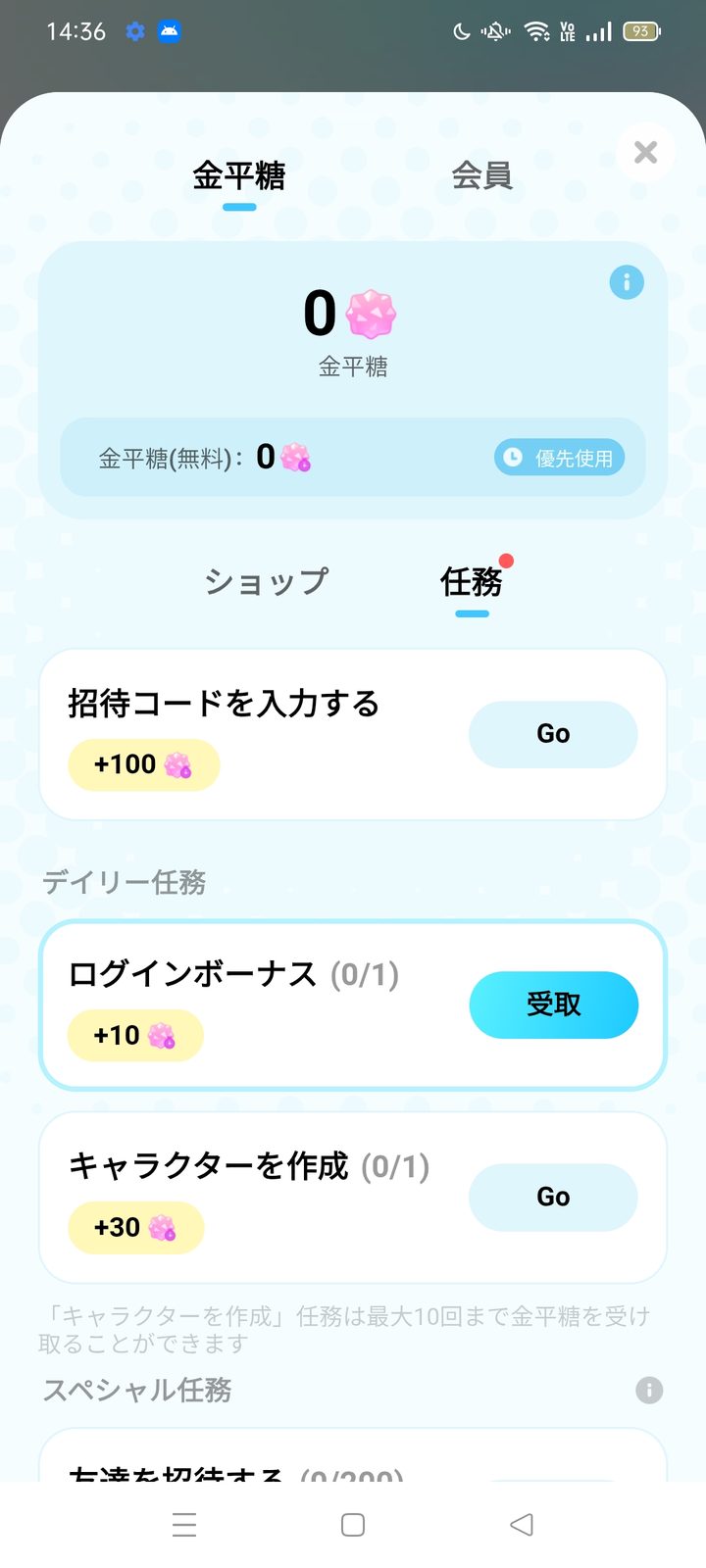Tap the system home button
This screenshot has width=706, height=1568.
point(353,1525)
